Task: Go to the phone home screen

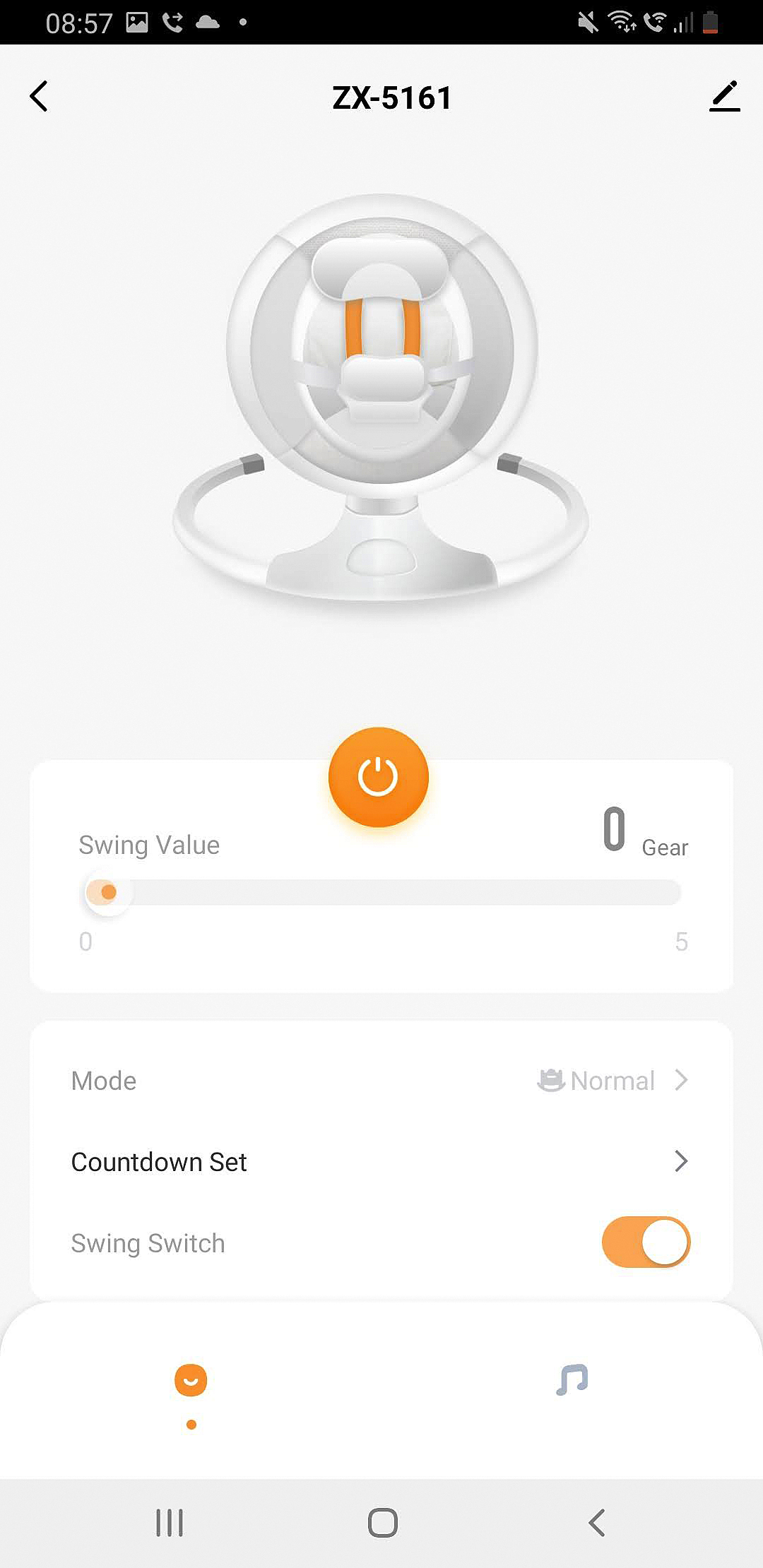Action: 382,1523
